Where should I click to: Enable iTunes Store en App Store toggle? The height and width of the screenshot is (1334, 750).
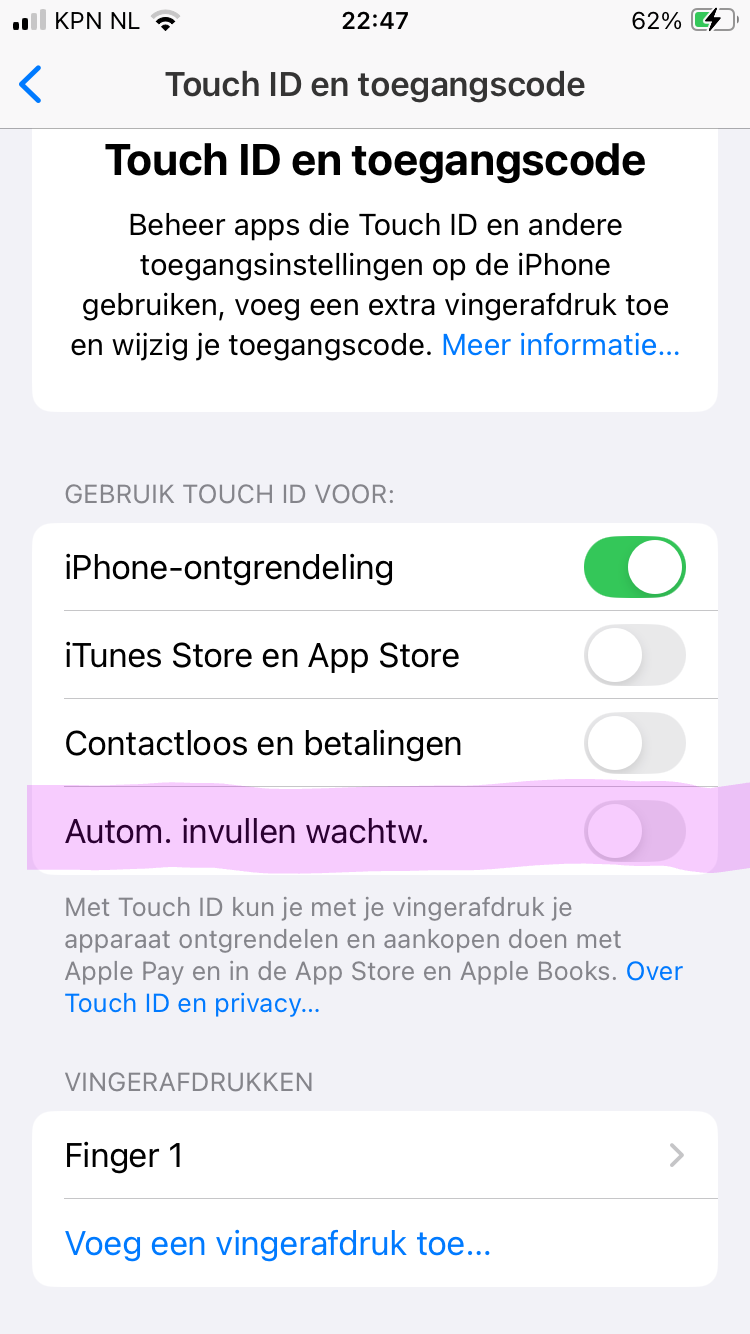pos(635,655)
